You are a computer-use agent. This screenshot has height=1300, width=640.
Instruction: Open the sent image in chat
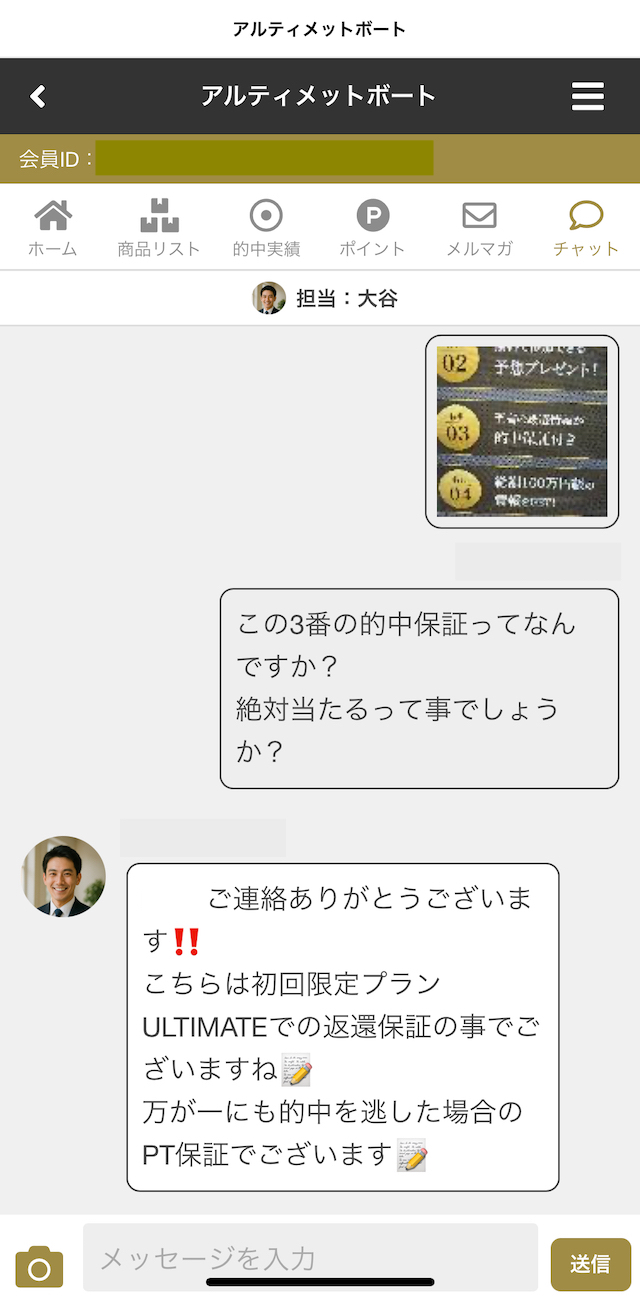[x=522, y=431]
